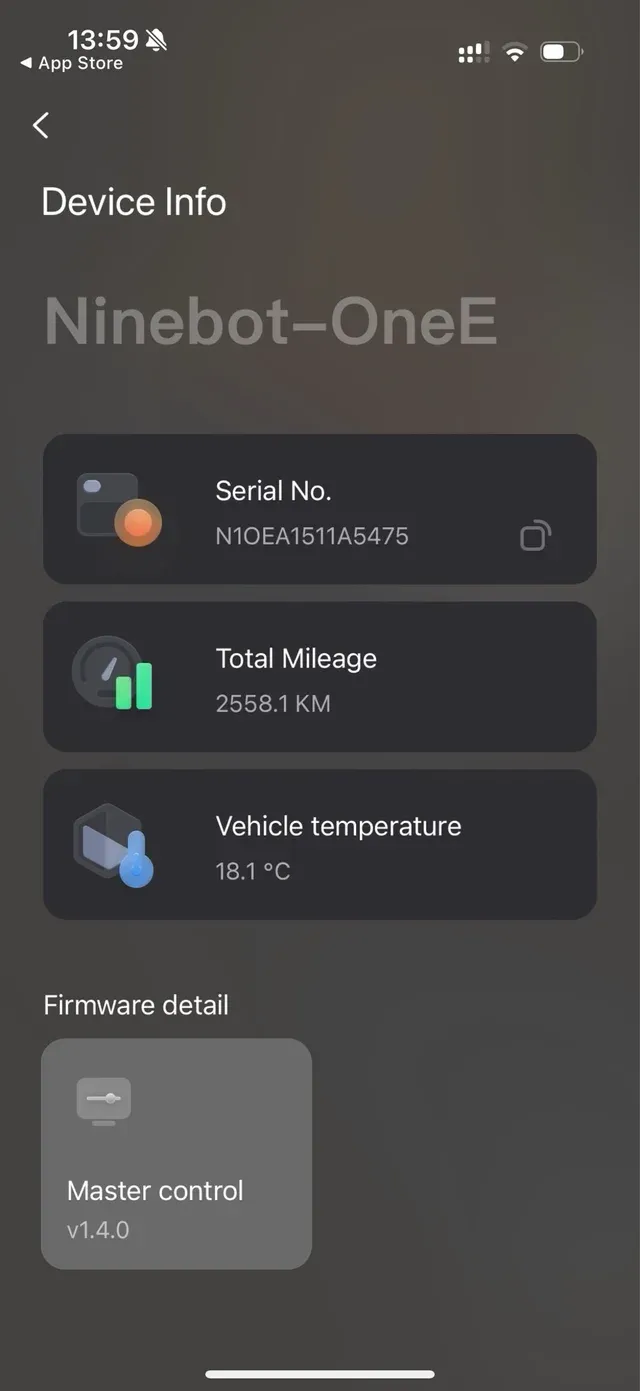Go back from Device Info
This screenshot has height=1391, width=640.
pos(41,126)
